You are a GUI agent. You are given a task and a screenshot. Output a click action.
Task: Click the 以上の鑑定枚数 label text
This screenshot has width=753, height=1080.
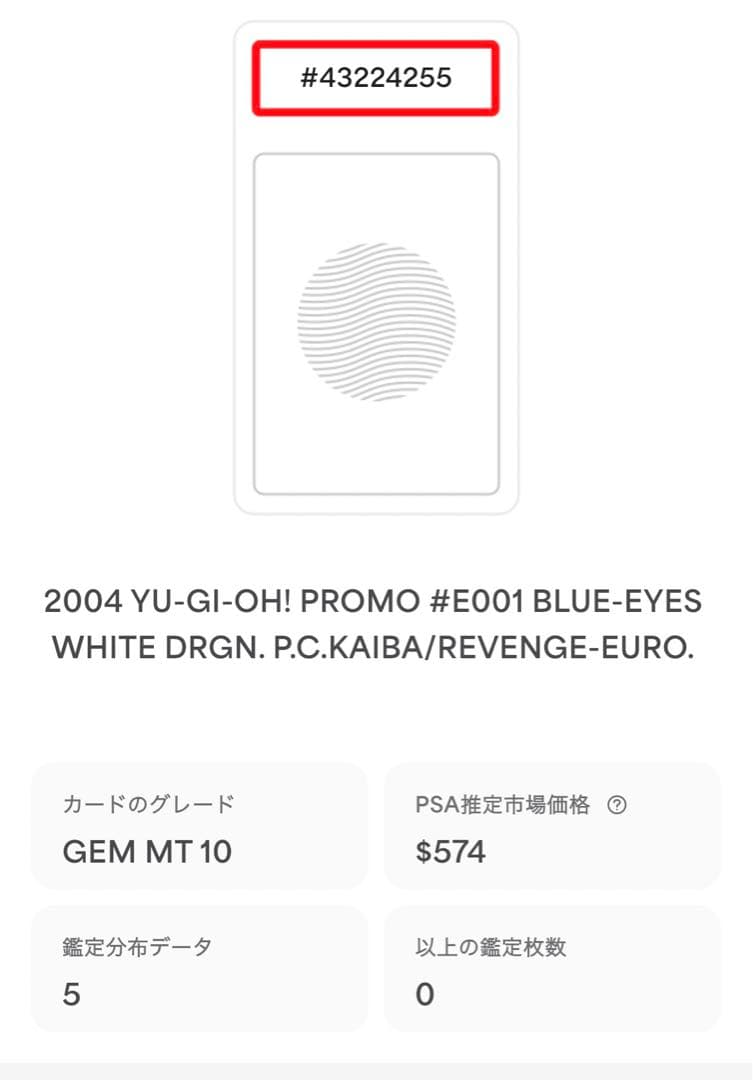(x=490, y=946)
